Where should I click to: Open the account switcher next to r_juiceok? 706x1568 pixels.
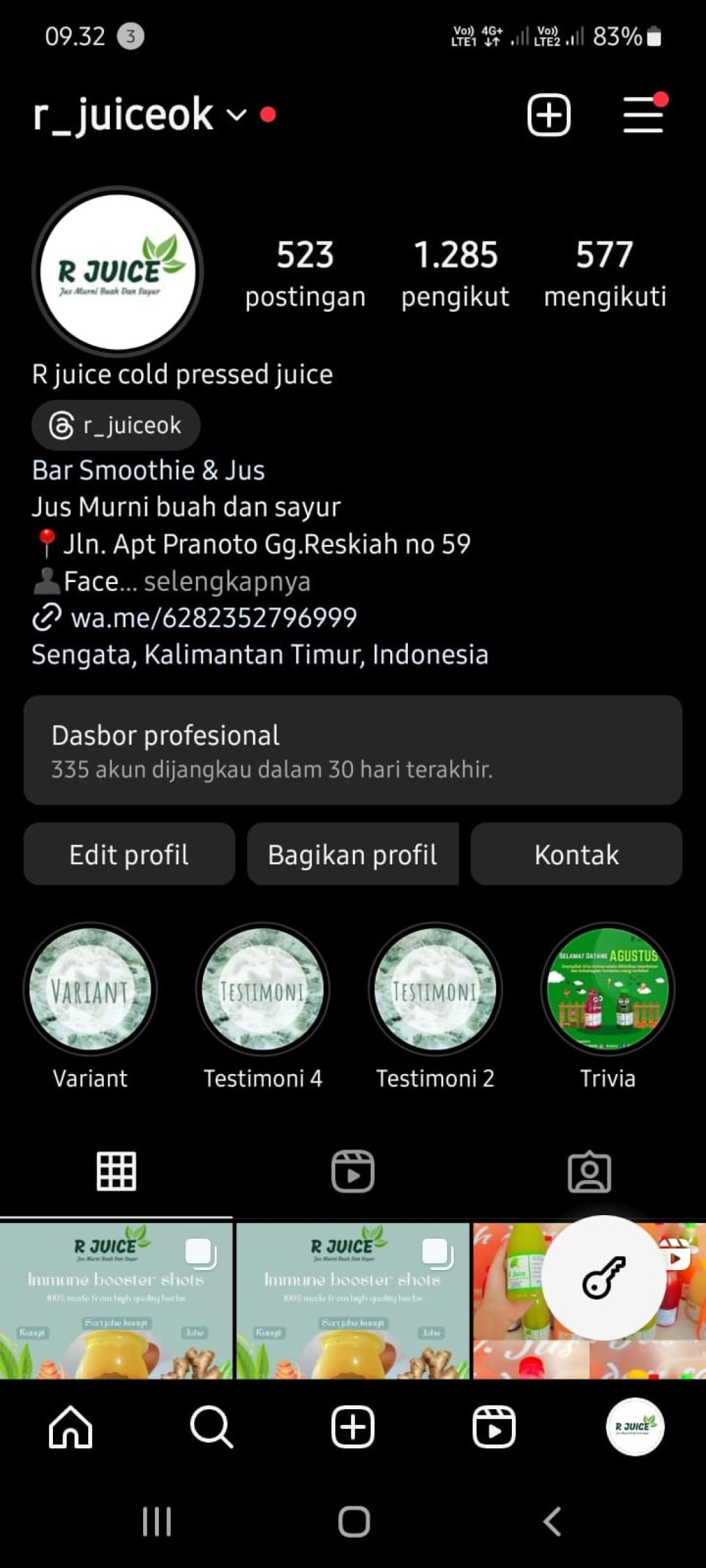(236, 115)
